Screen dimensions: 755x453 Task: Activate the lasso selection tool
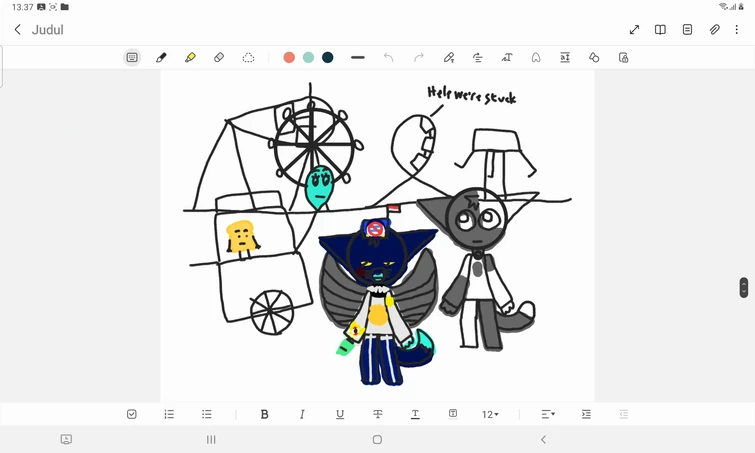point(248,58)
